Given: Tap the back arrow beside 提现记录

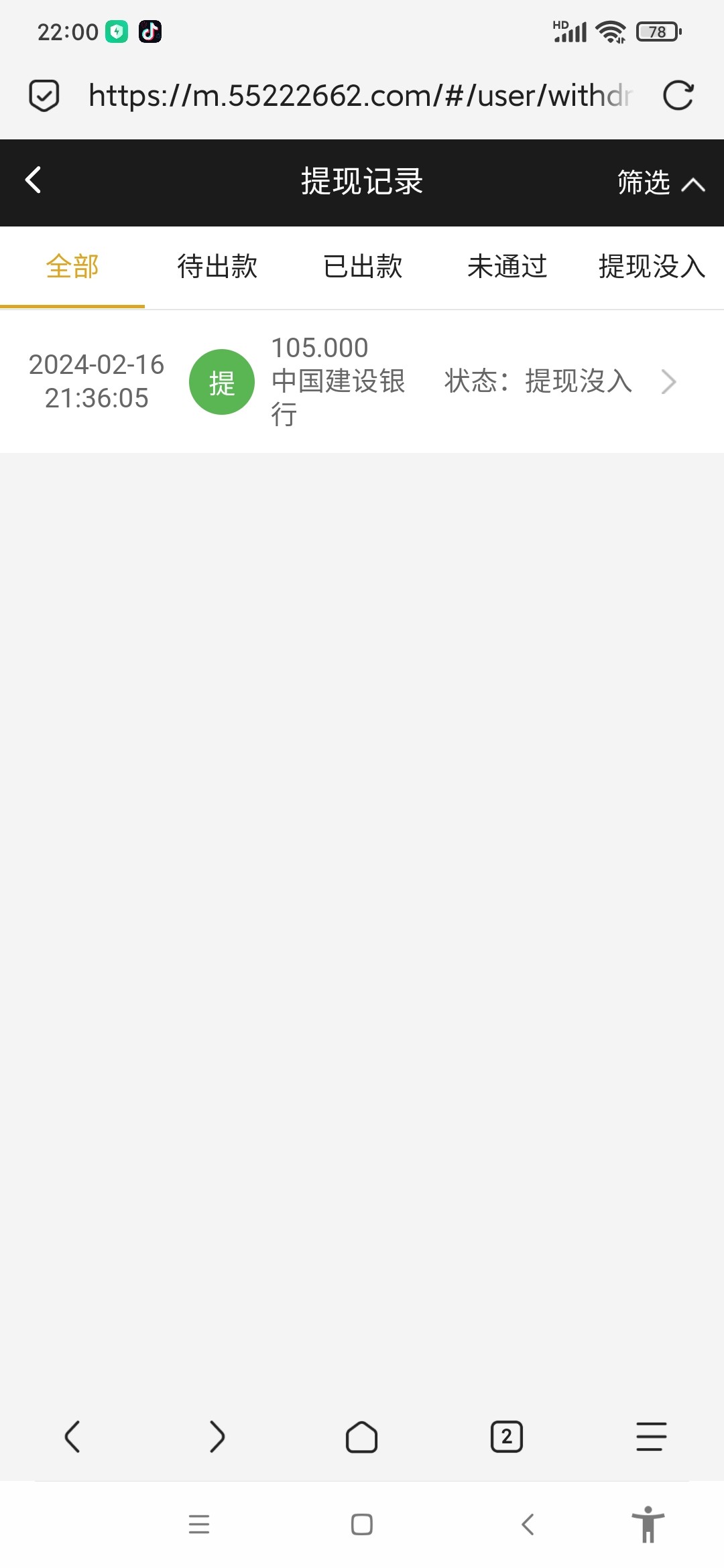Looking at the screenshot, I should (32, 181).
